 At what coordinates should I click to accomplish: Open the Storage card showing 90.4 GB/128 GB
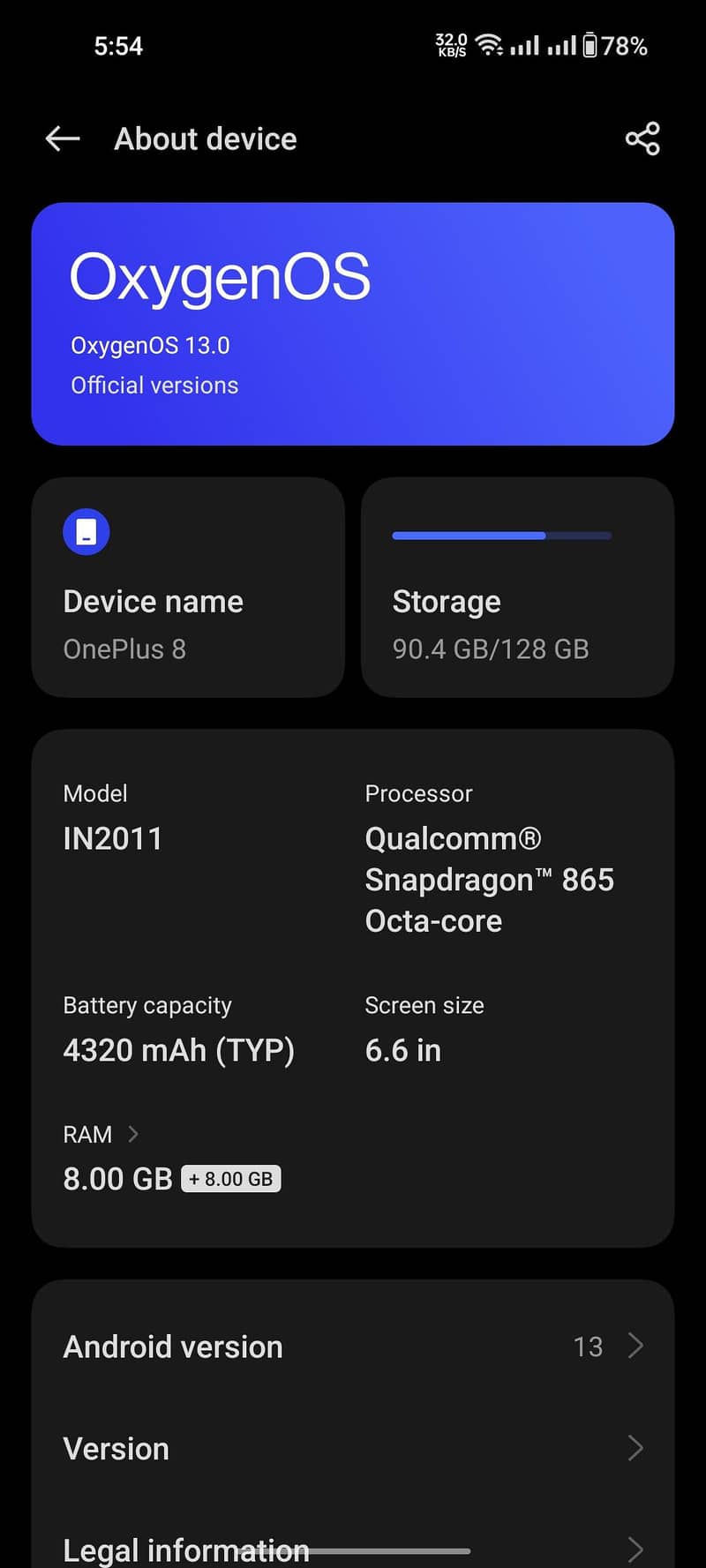pos(517,587)
